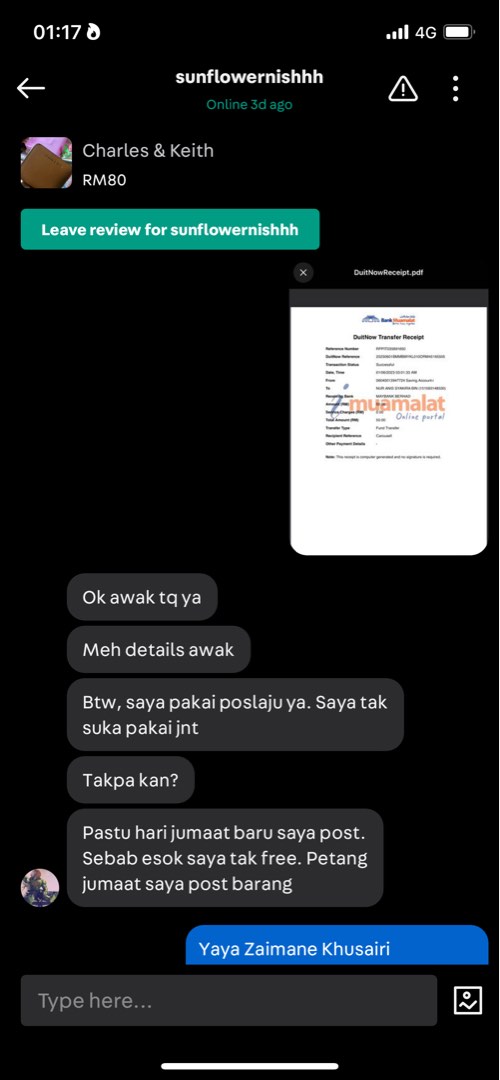Close the DuitNowReceipt.pdf preview with X

(303, 272)
